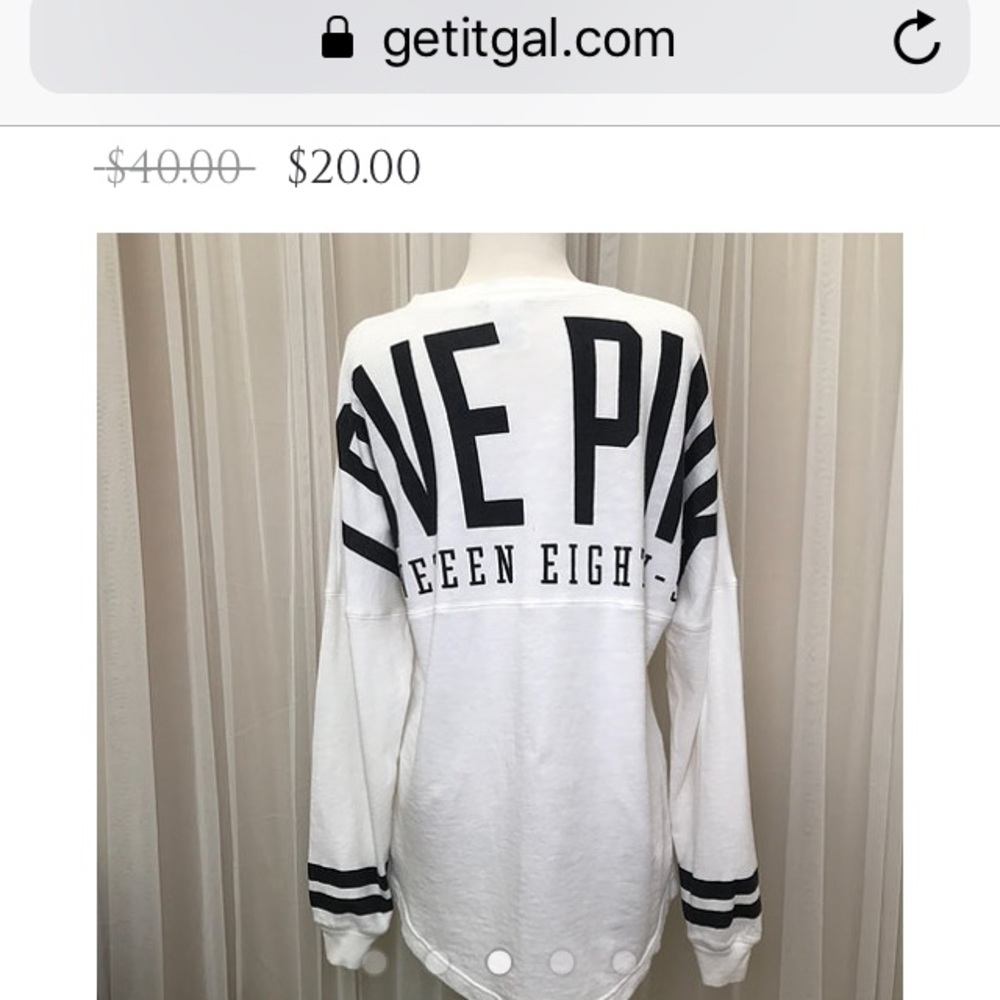Tap the getitgal.com address bar

point(500,41)
